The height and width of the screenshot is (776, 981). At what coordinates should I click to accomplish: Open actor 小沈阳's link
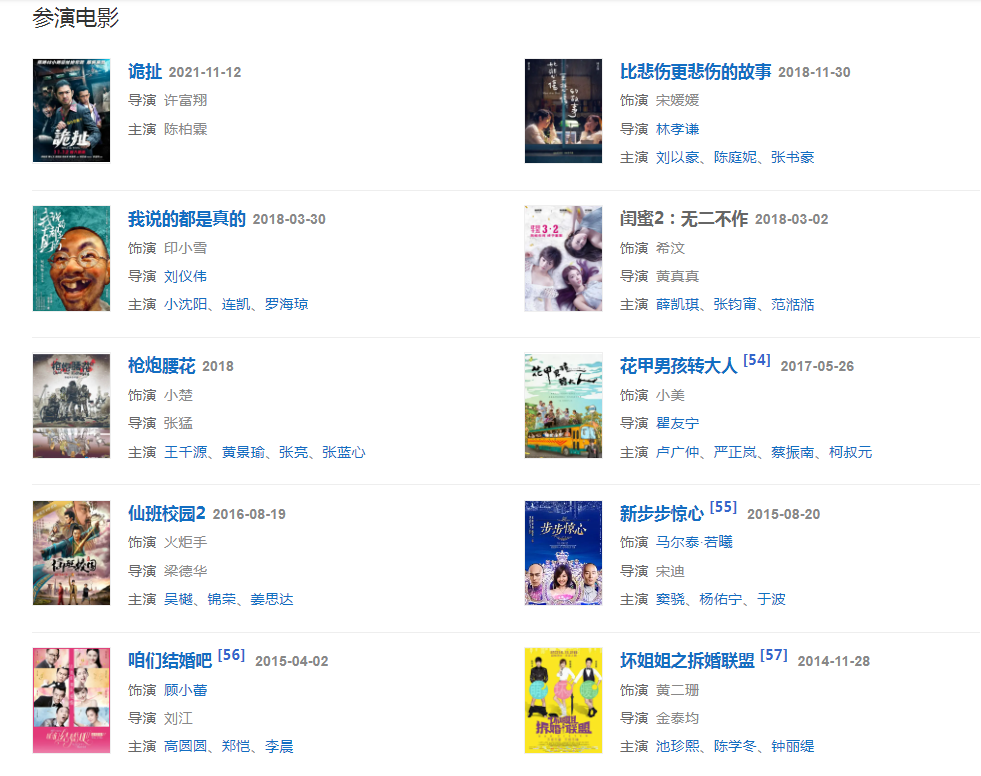(x=185, y=304)
